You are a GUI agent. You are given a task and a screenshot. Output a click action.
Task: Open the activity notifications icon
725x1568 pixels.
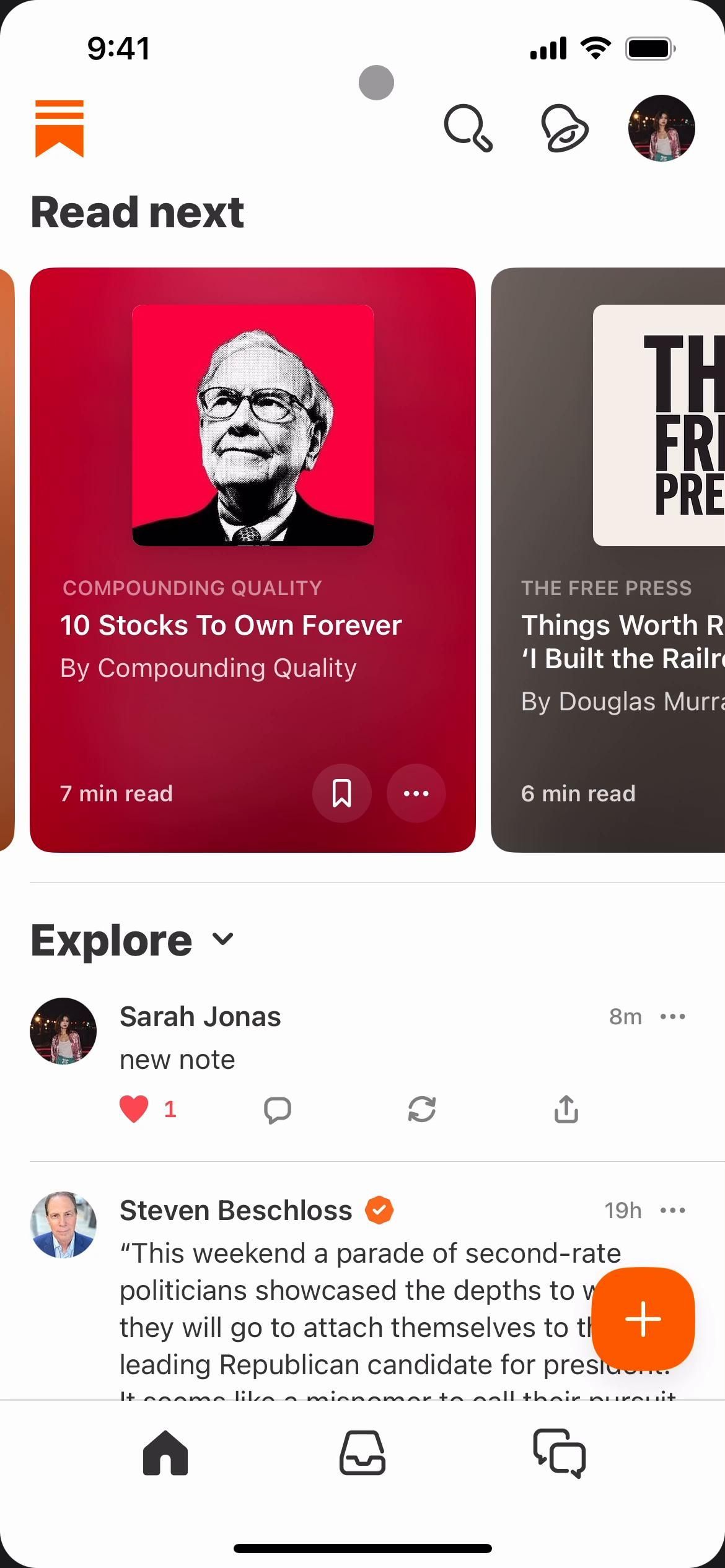coord(565,128)
